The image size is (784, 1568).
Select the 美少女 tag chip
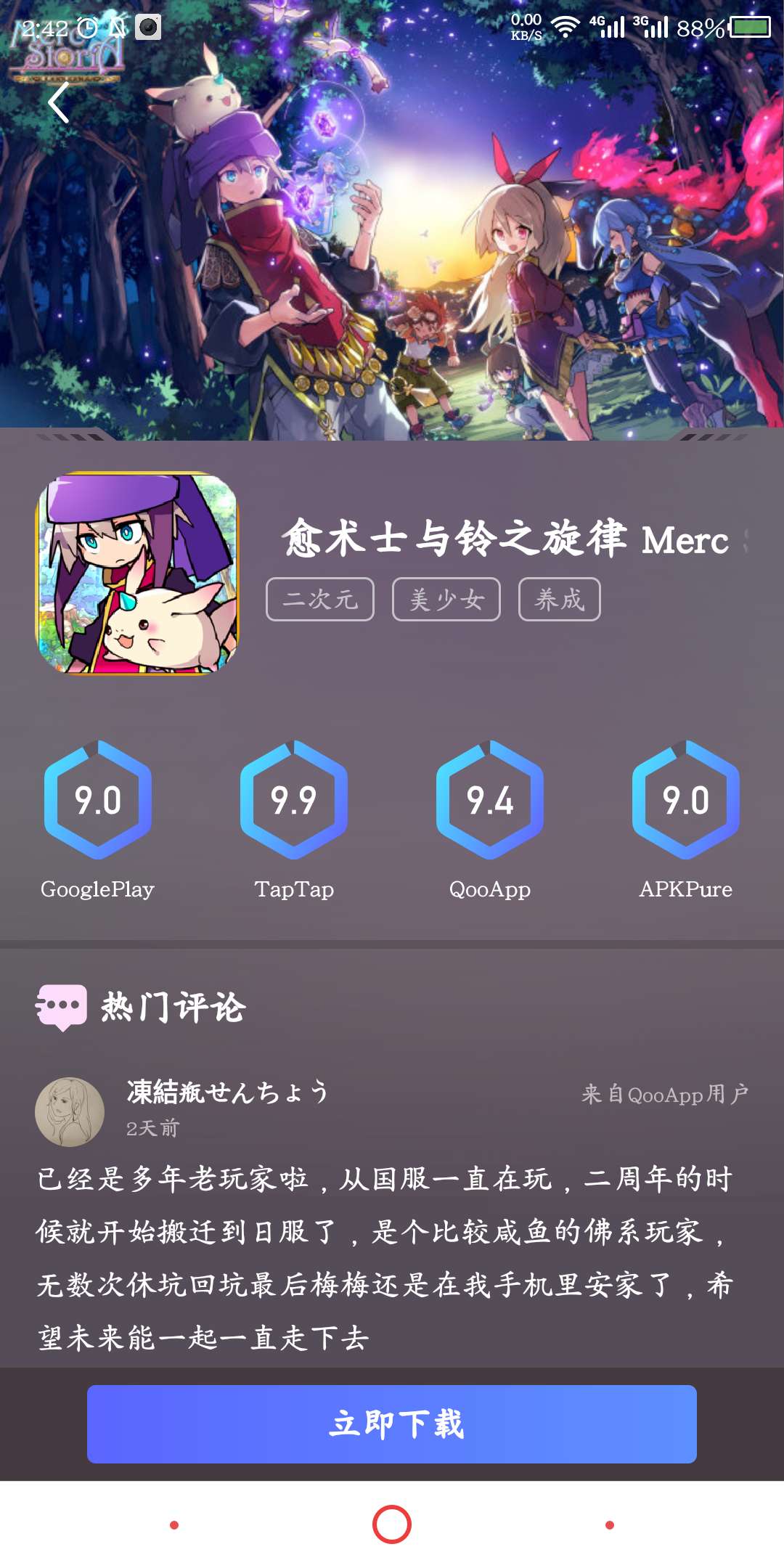pos(446,600)
